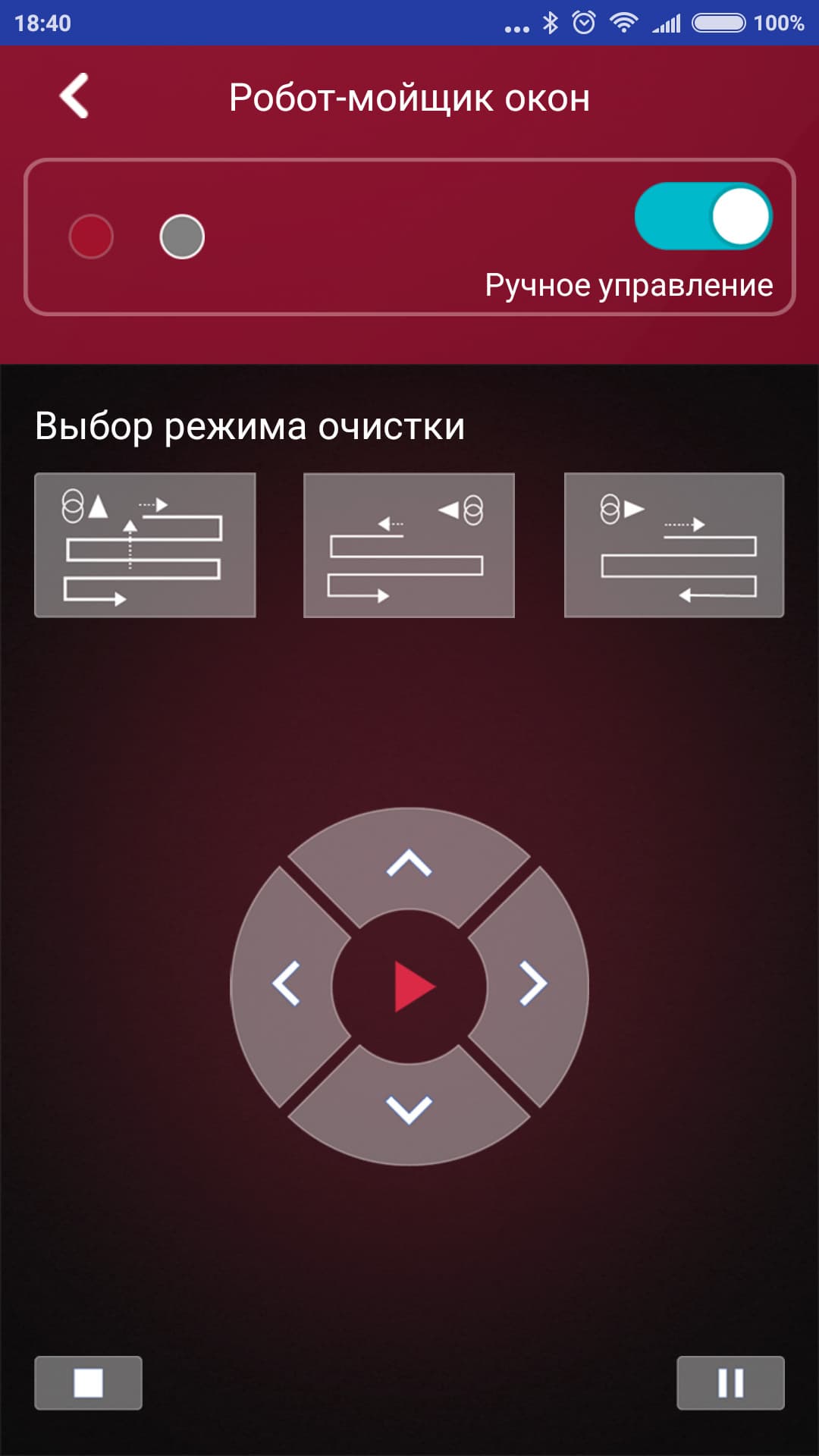
Task: Toggle the Ручное управление switch
Action: point(703,216)
